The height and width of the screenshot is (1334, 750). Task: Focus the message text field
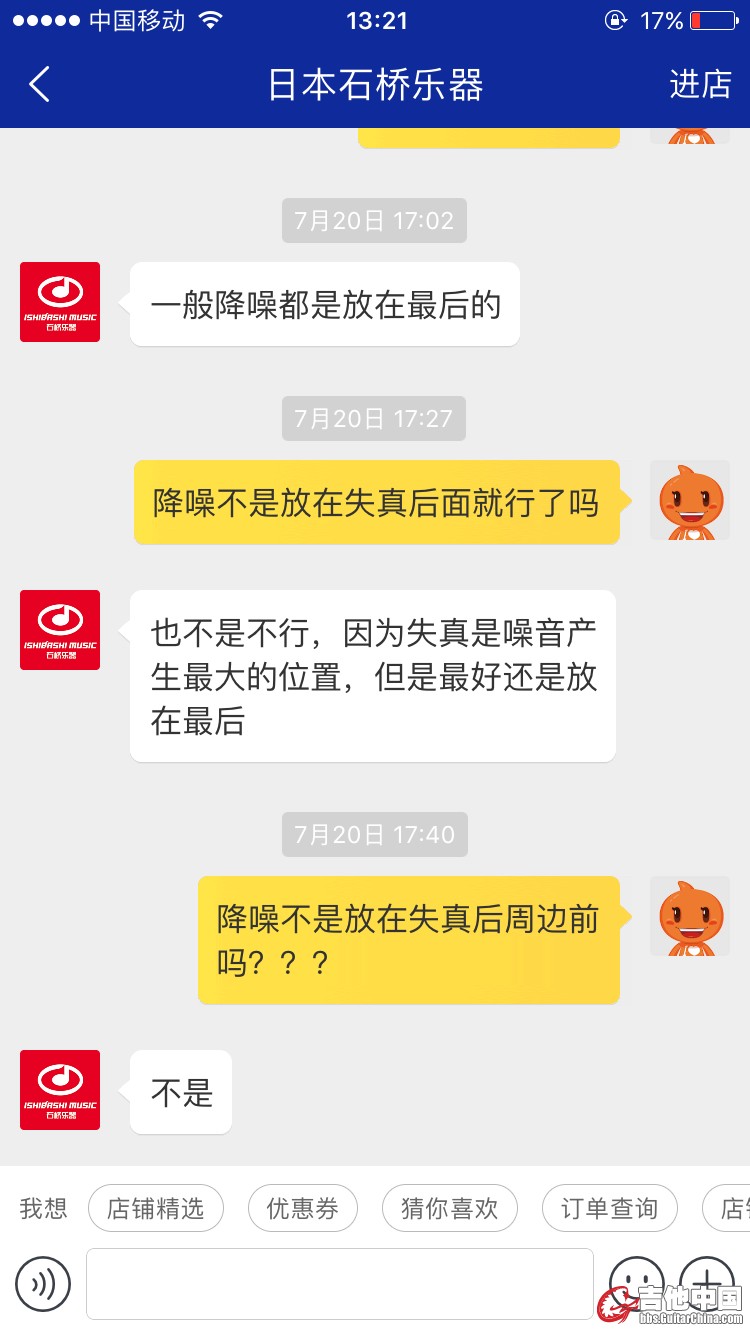(339, 1284)
